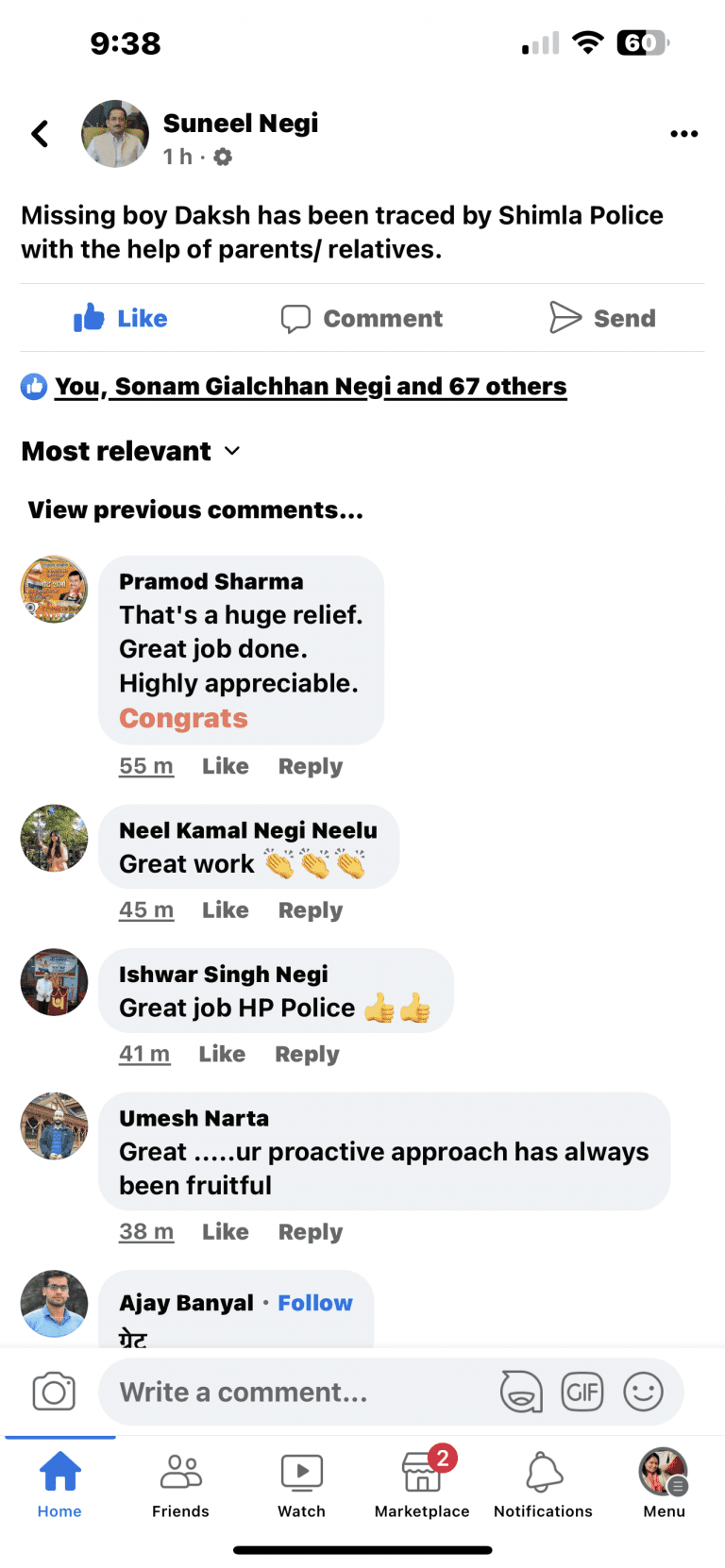Screen dimensions: 725x1568
Task: Switch to the Marketplace tab
Action: pyautogui.click(x=422, y=1484)
